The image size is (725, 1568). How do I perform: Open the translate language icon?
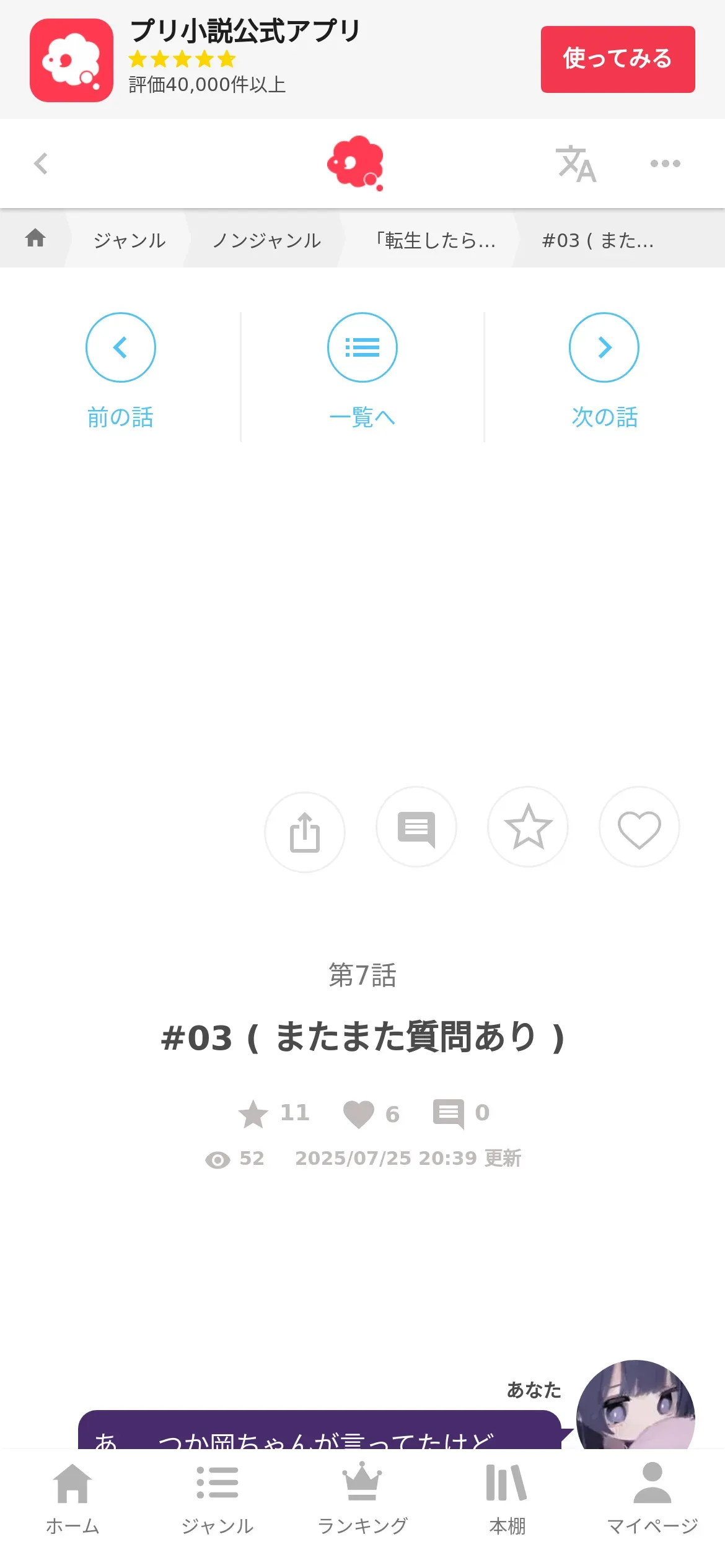576,164
